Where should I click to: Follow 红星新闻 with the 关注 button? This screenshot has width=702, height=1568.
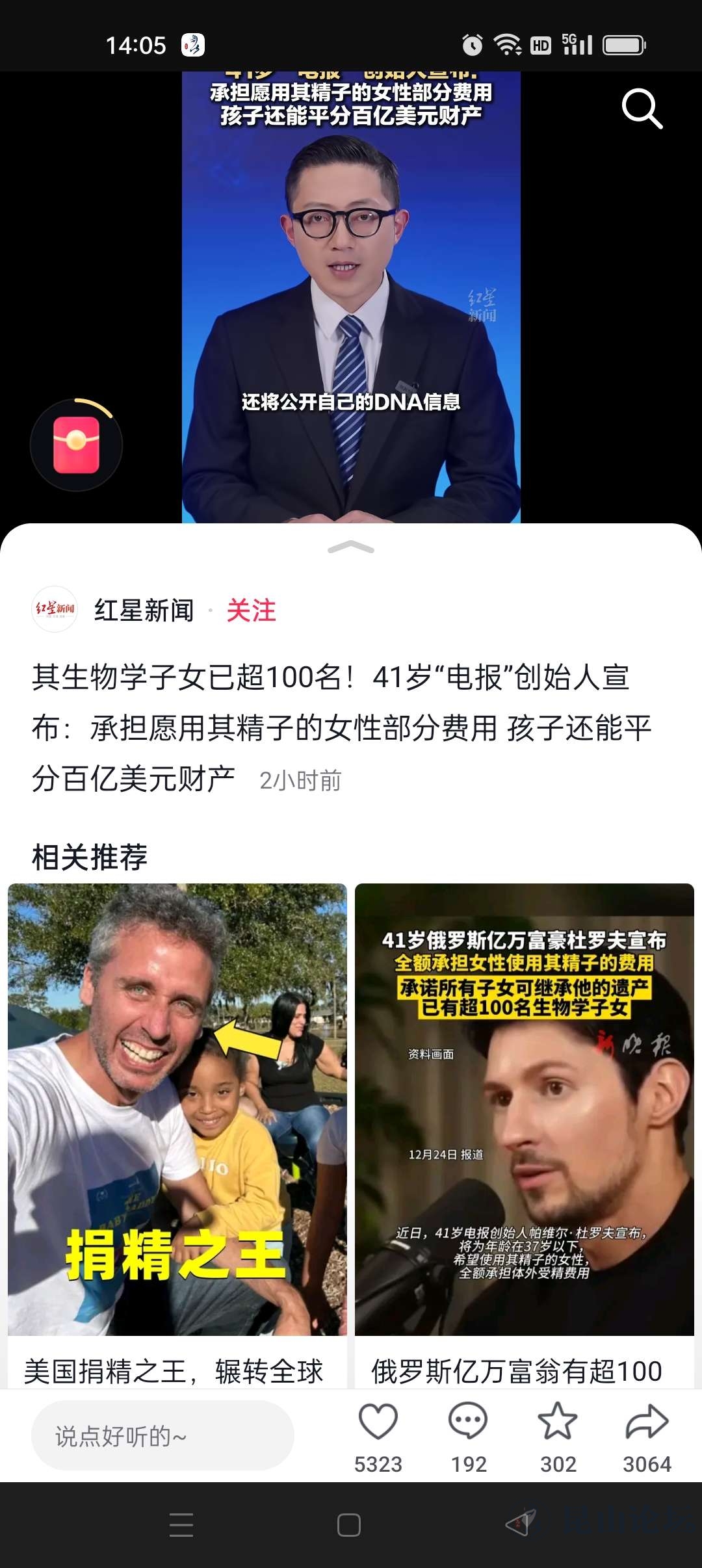(x=251, y=610)
